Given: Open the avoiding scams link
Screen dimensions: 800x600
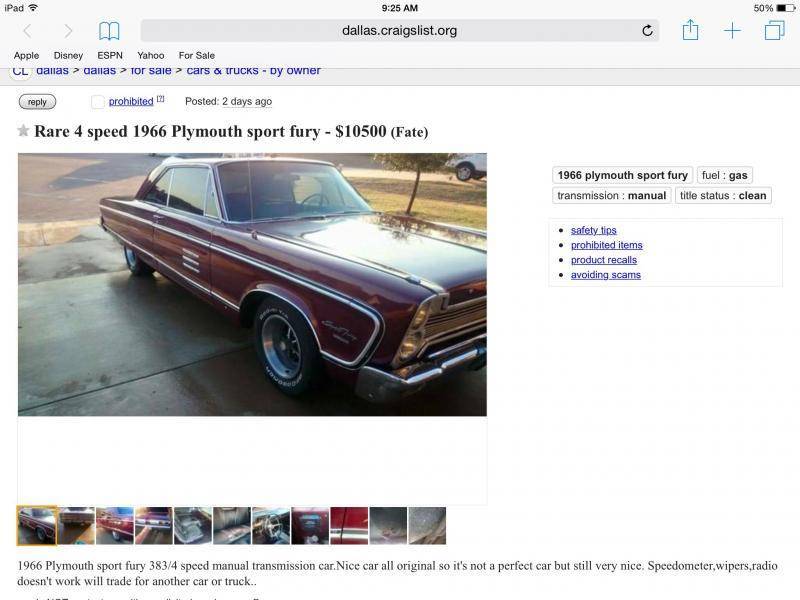Looking at the screenshot, I should click(605, 275).
